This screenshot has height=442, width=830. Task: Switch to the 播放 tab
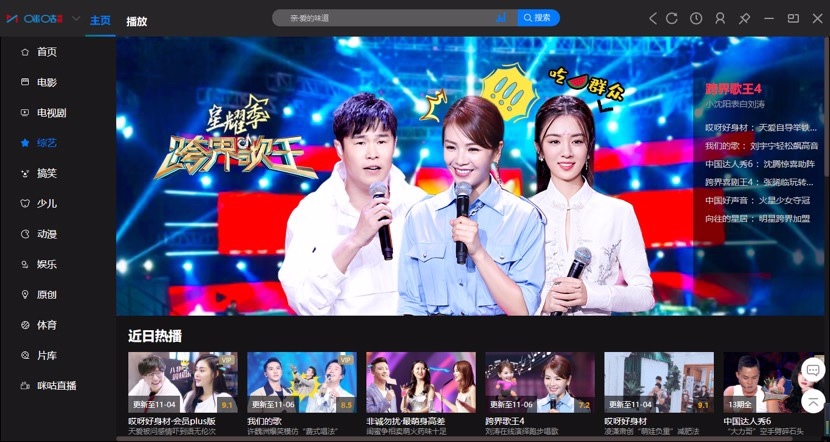(x=137, y=21)
